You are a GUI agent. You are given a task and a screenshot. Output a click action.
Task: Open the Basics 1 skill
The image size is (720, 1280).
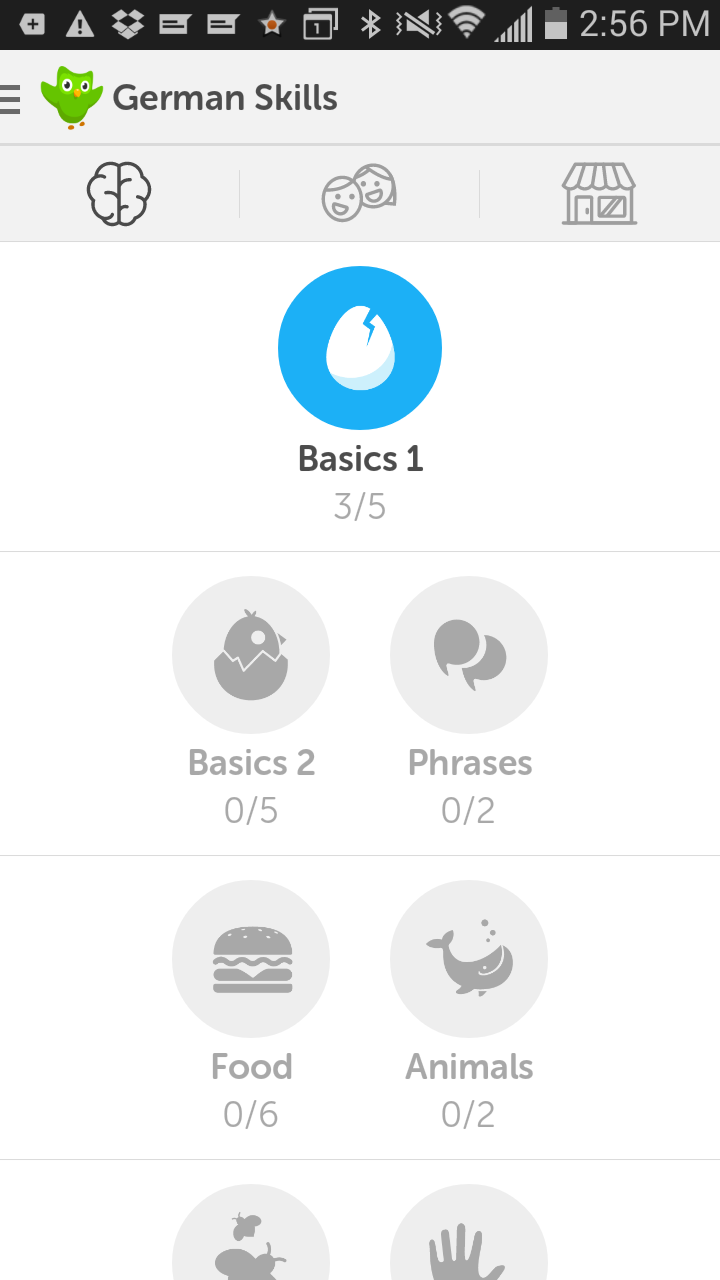click(x=360, y=348)
